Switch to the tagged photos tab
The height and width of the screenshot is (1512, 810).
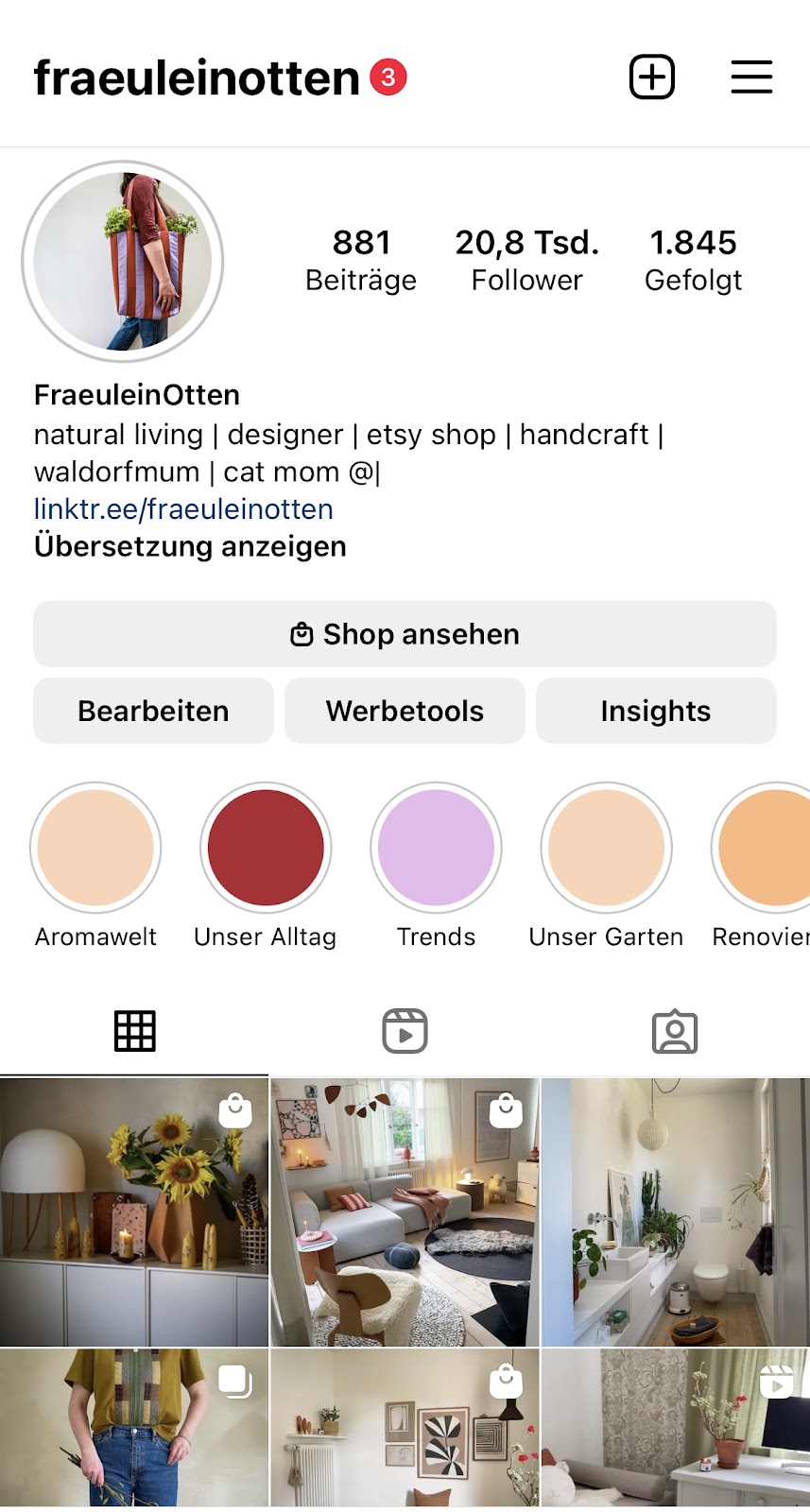click(675, 1031)
